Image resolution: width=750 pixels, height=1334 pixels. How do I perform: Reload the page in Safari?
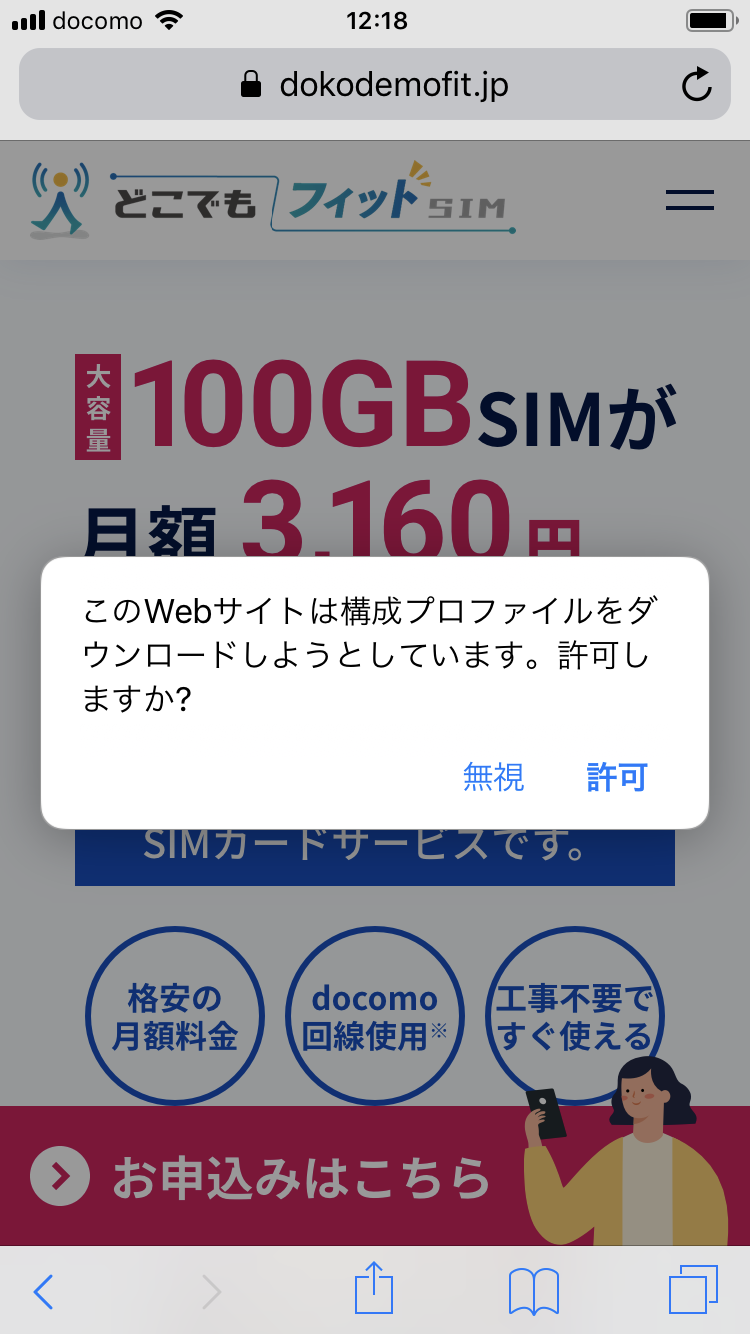click(x=697, y=86)
